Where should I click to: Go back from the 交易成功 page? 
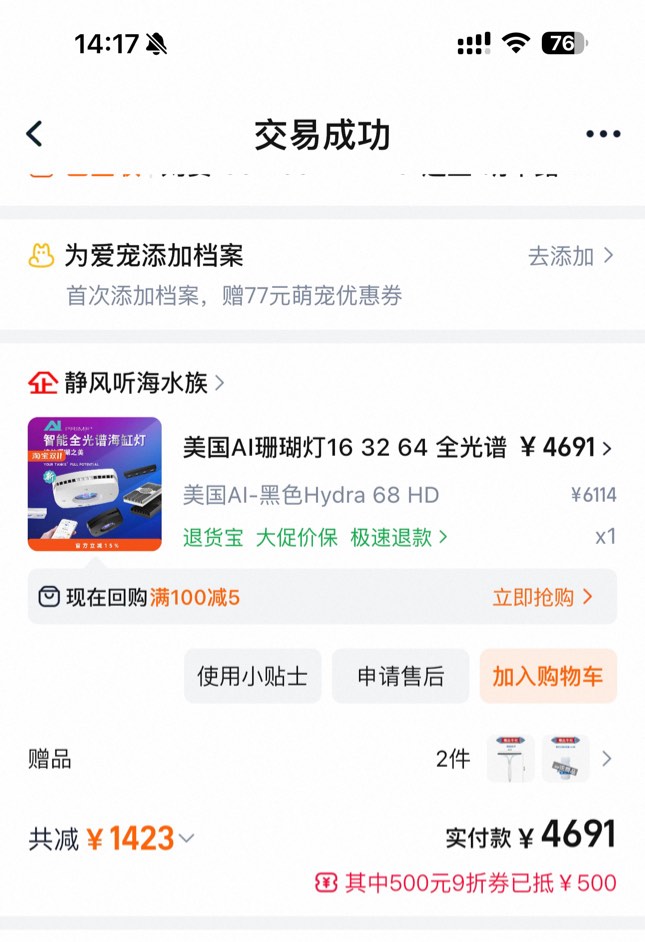35,134
